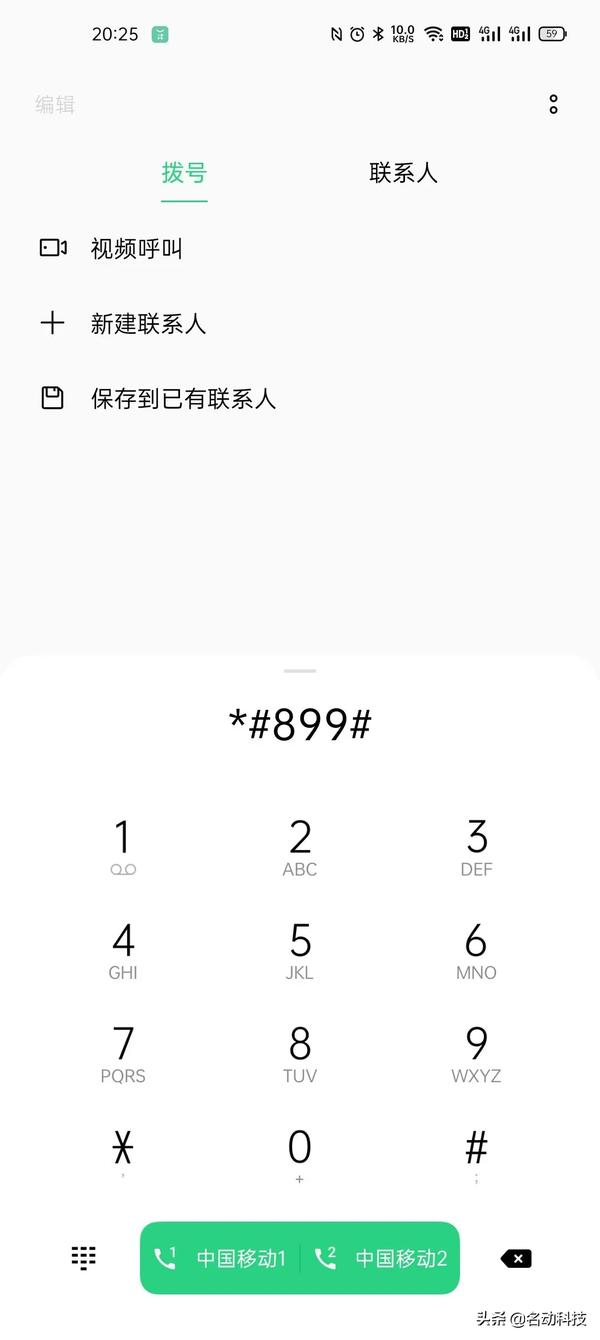Image resolution: width=600 pixels, height=1340 pixels.
Task: Tap the star key on the keypad
Action: coord(123,1153)
